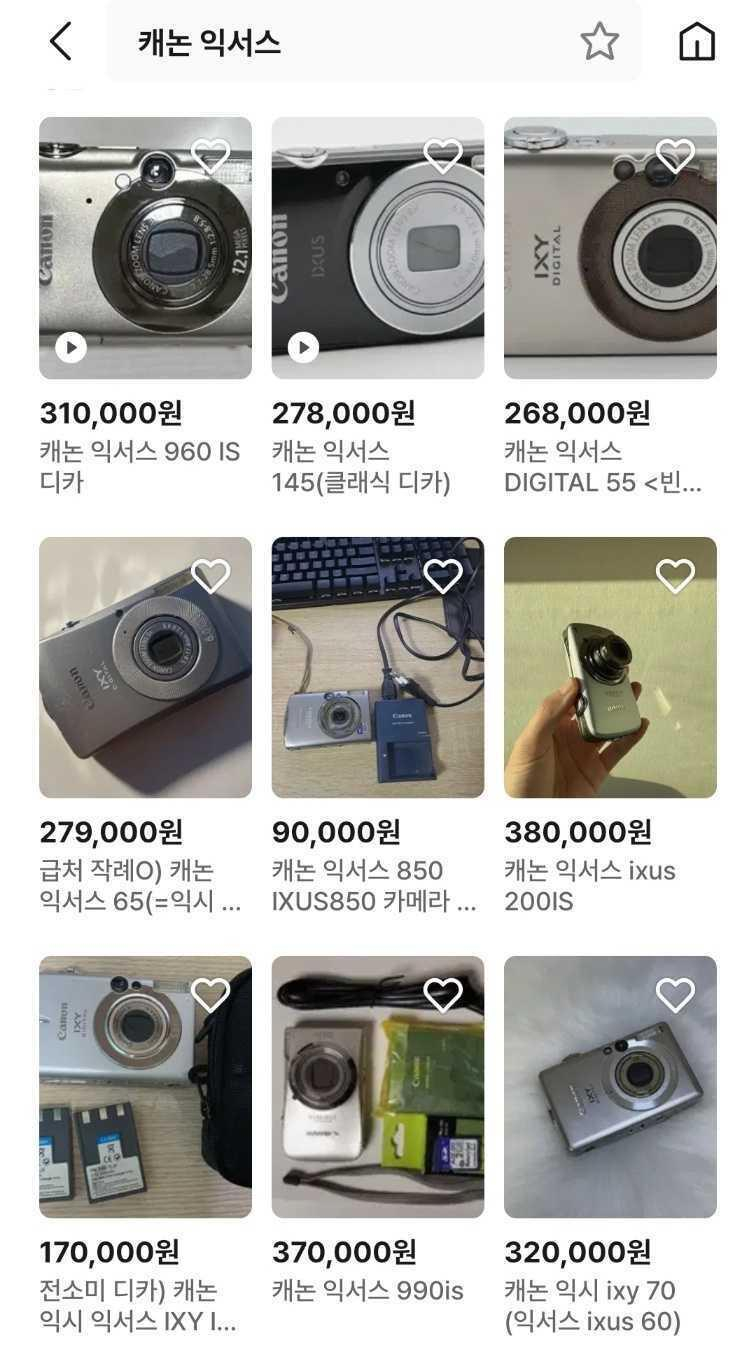
Task: Heart the 380,000원 camera listing
Action: click(x=675, y=575)
